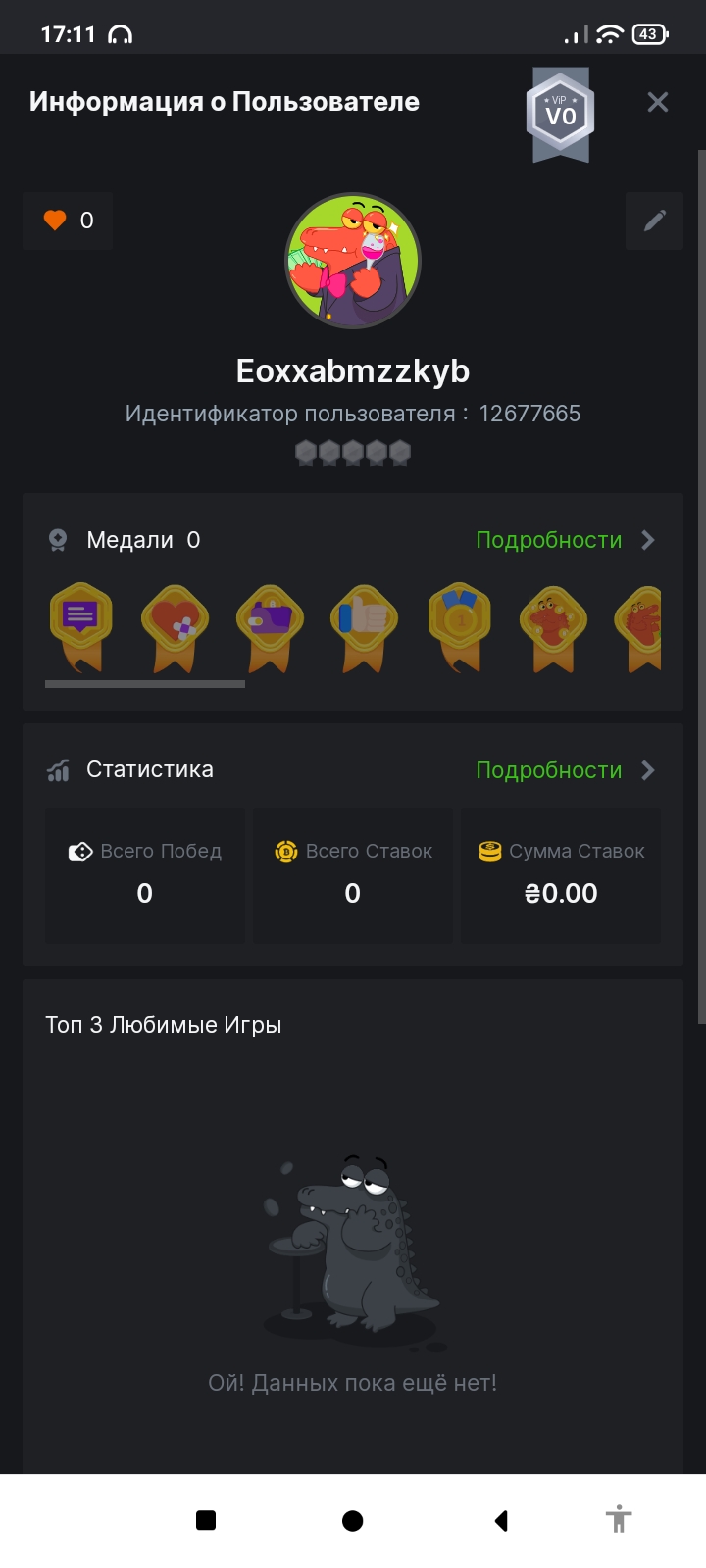The image size is (706, 1568).
Task: Open Подробности in the Статистика section
Action: point(565,770)
